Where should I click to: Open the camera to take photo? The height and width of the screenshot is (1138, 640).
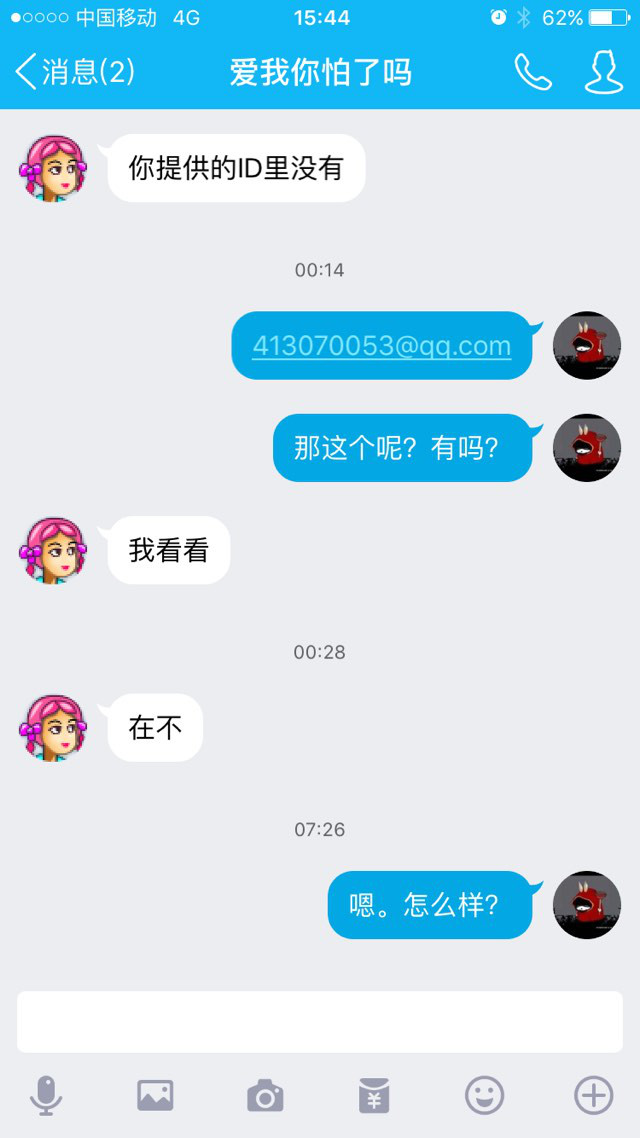(x=265, y=1096)
